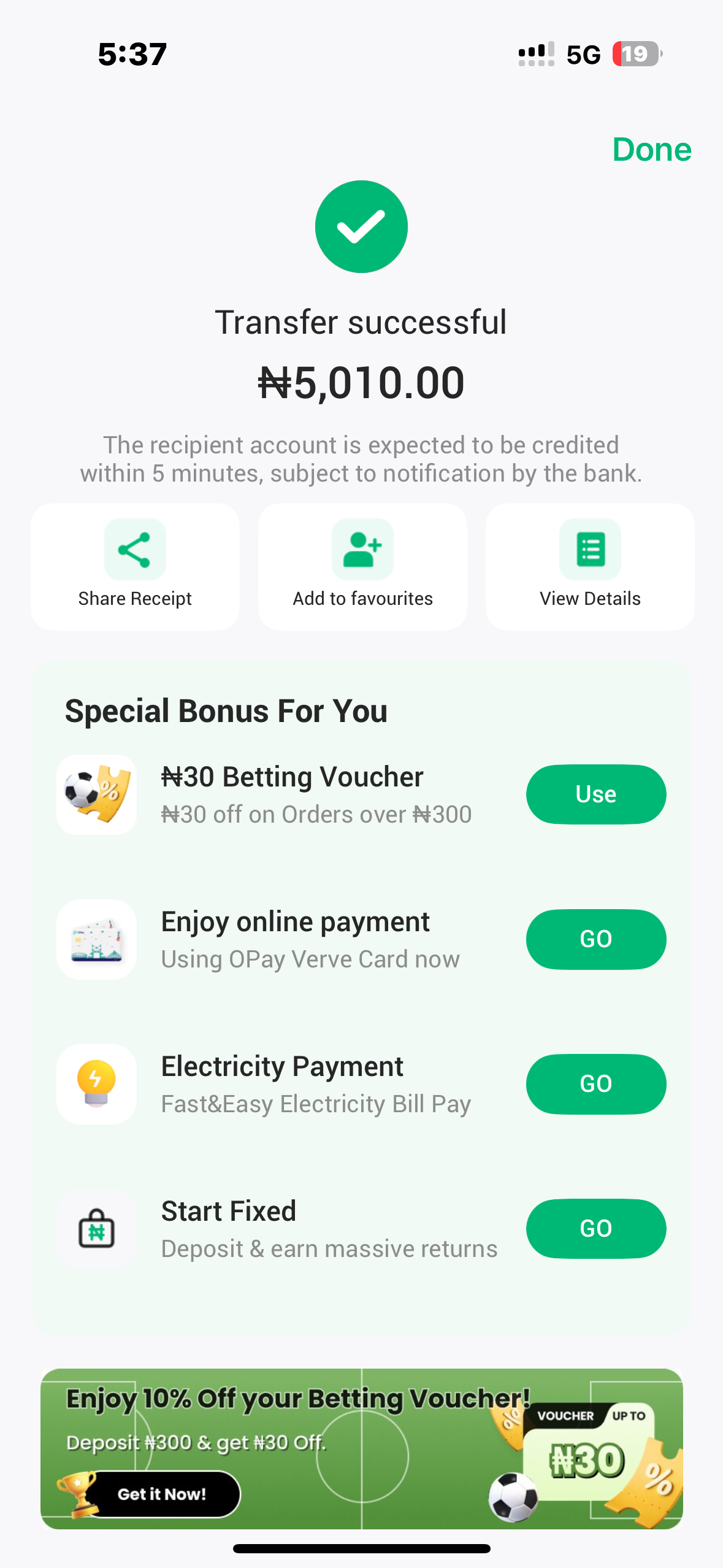The image size is (723, 1568).
Task: Tap GO for Electricity Payment
Action: [595, 1084]
